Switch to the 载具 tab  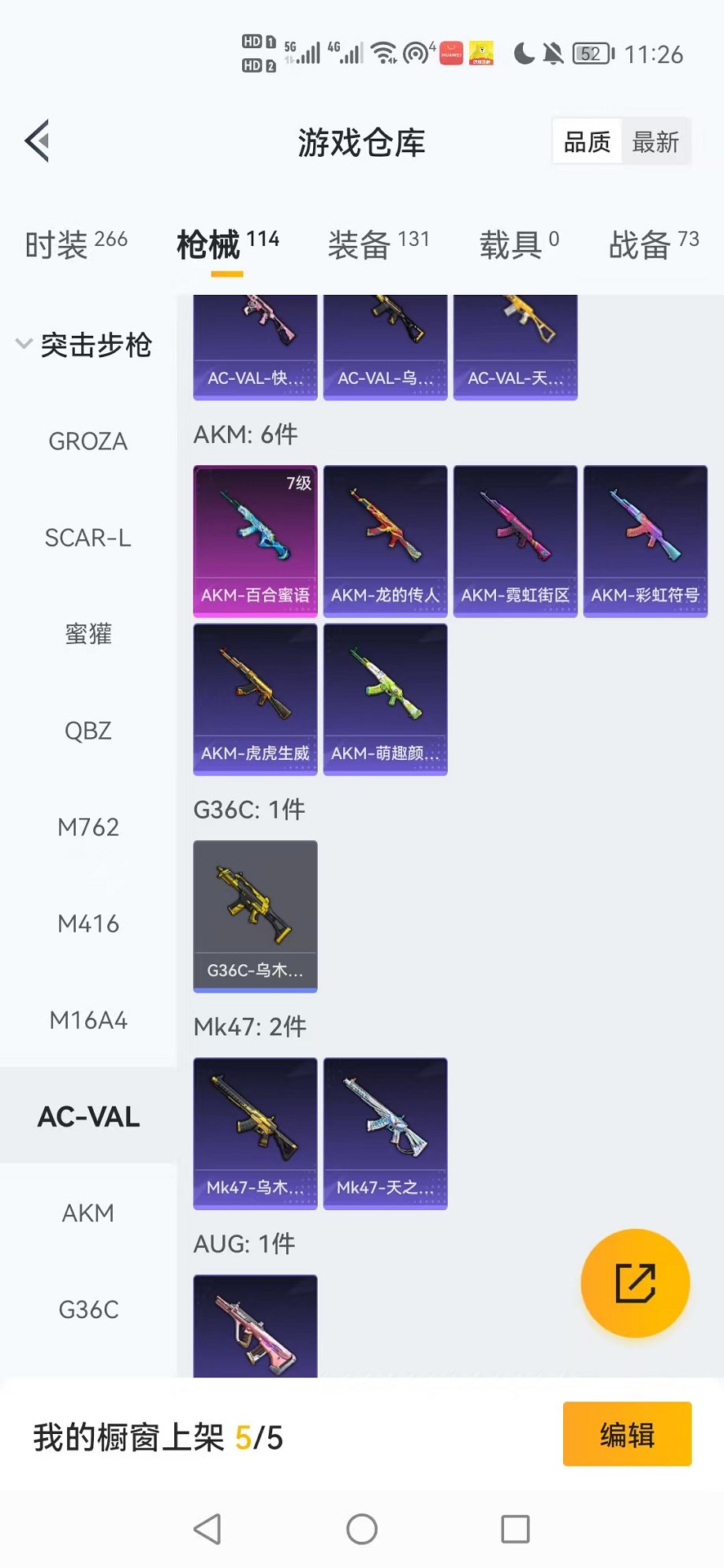(x=518, y=244)
